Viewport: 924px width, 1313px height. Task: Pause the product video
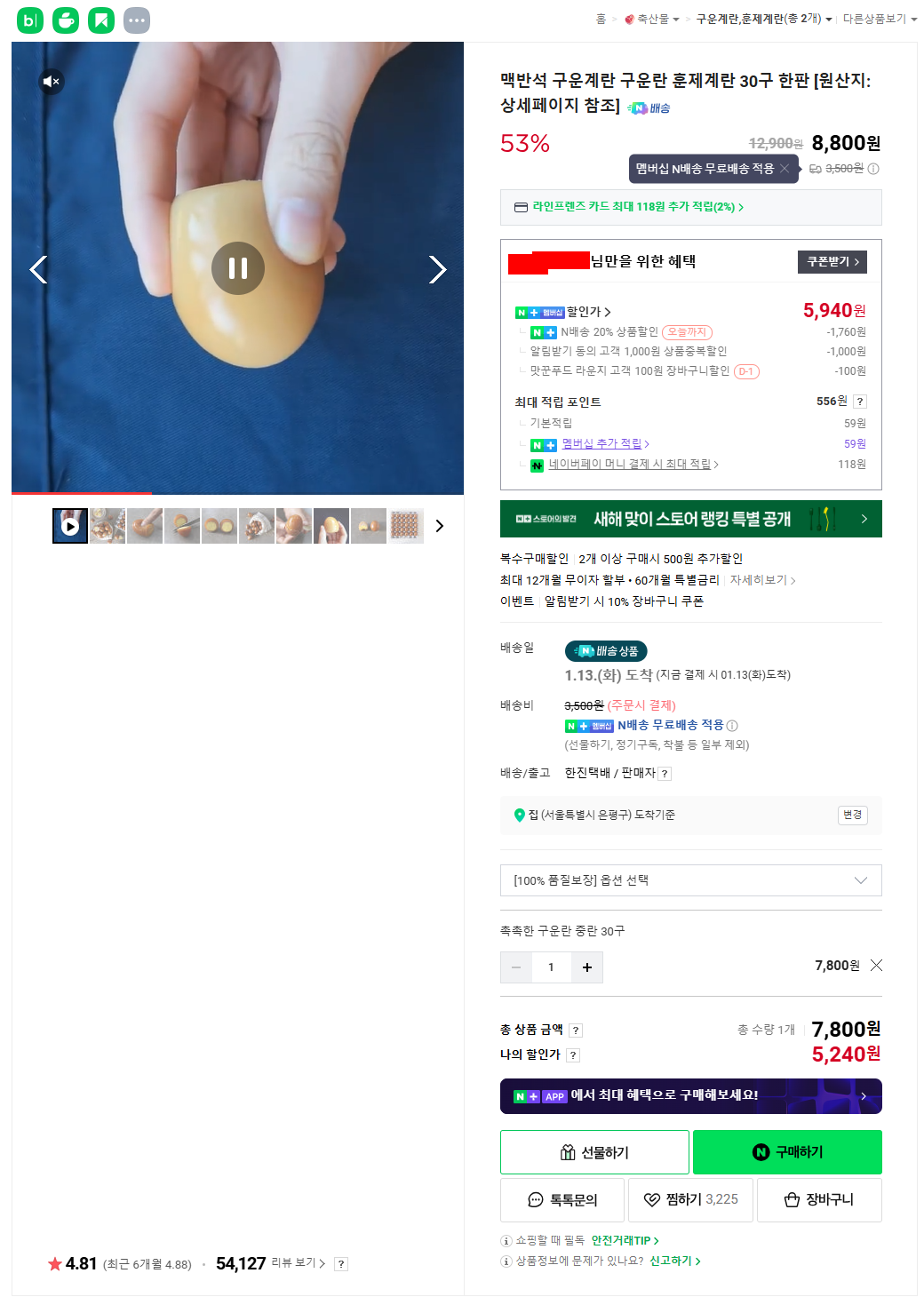[238, 268]
